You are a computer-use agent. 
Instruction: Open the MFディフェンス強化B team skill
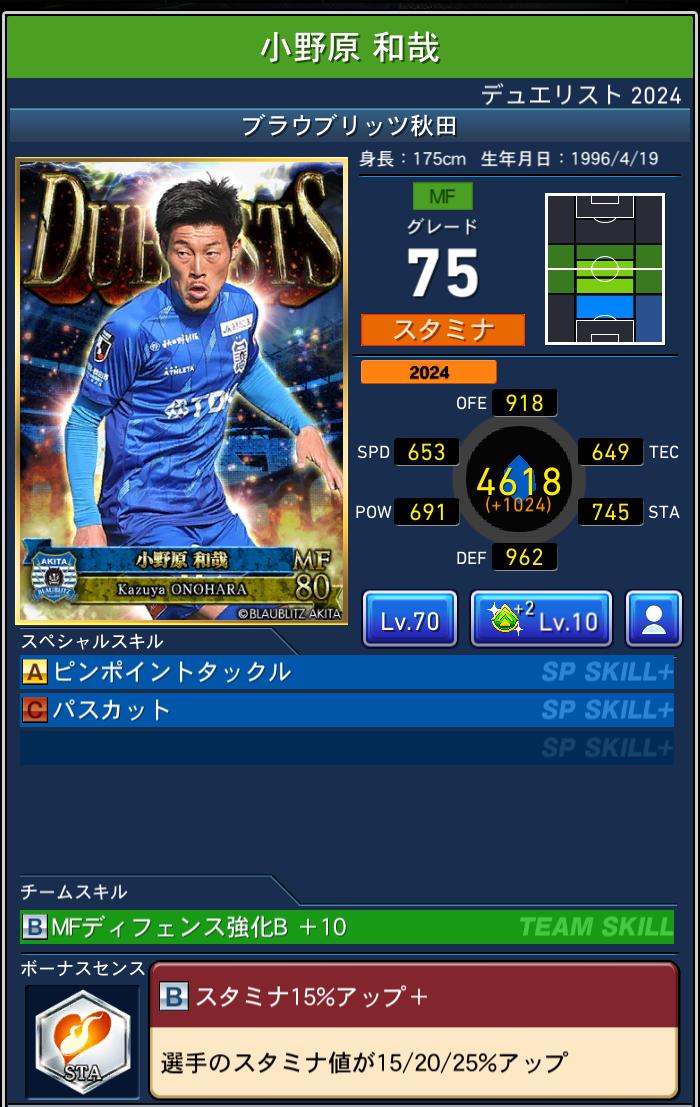click(346, 927)
